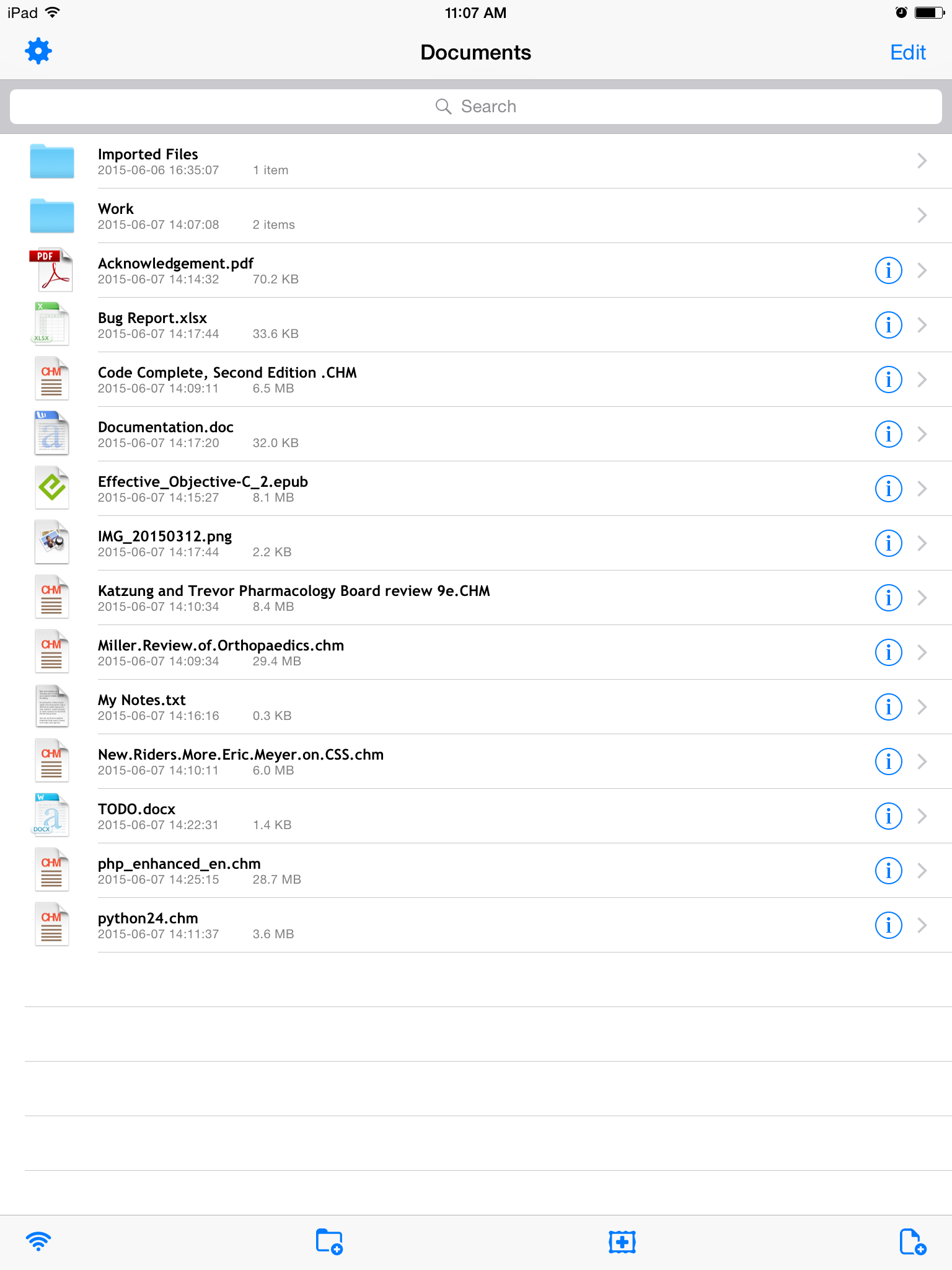Tap the Word icon for Documentation.doc
Screen dimensions: 952x1270
(51, 433)
